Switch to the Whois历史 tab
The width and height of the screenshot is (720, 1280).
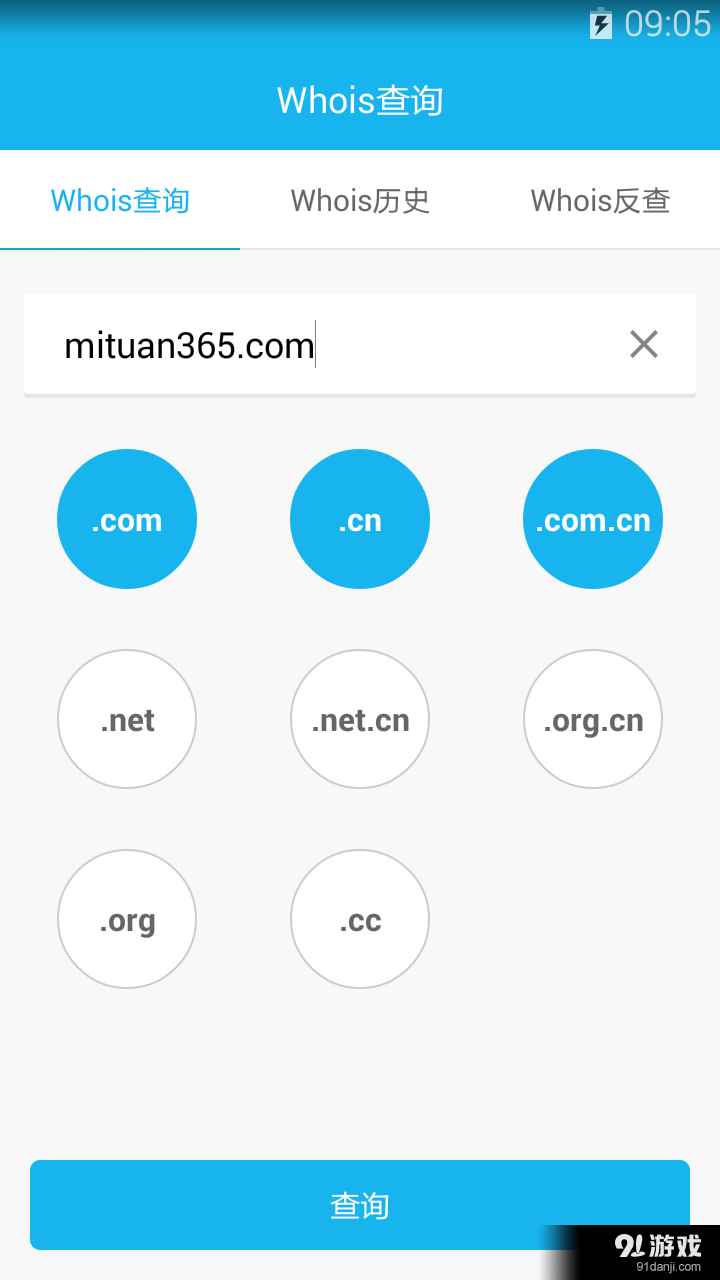point(360,200)
